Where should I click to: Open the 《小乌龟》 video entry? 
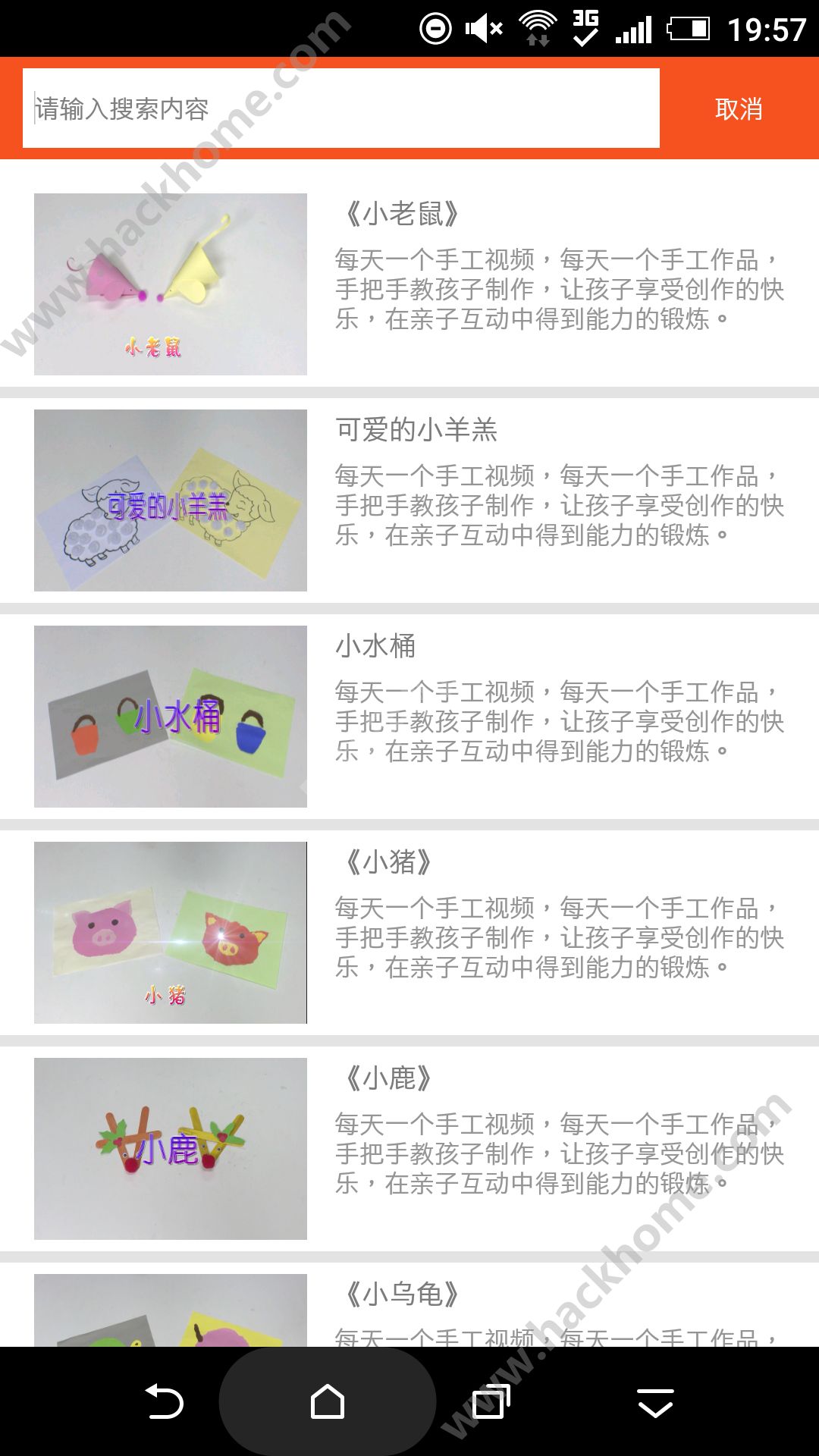point(409,1305)
